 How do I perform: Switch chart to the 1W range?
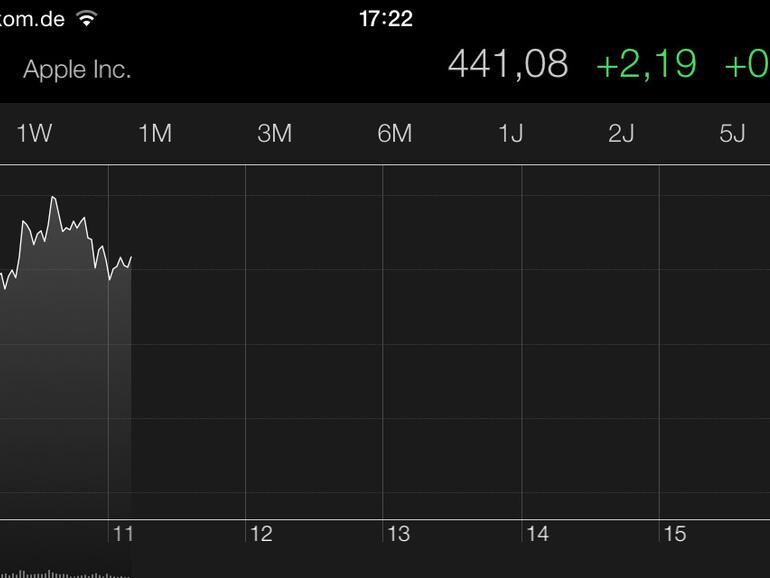click(34, 134)
